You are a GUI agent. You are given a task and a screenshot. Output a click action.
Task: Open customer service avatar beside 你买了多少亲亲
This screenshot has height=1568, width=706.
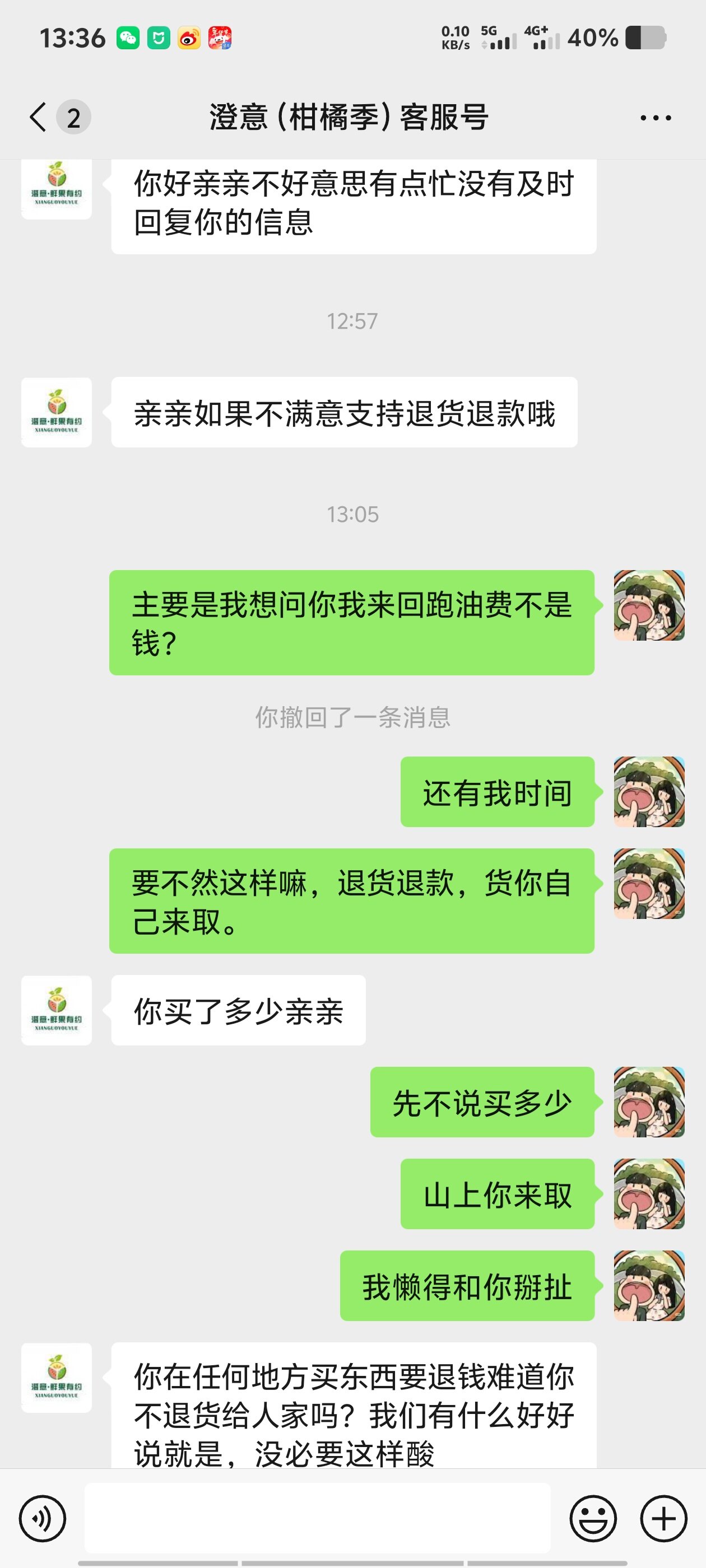57,1010
